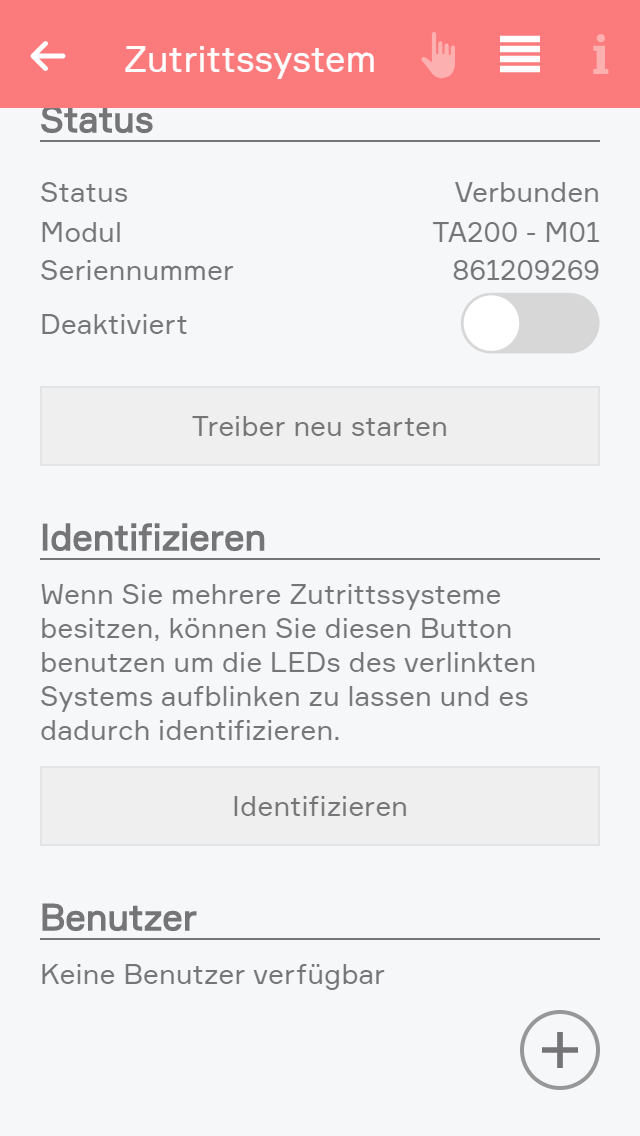Tap the Identifizieren button
The height and width of the screenshot is (1136, 640).
(x=320, y=806)
